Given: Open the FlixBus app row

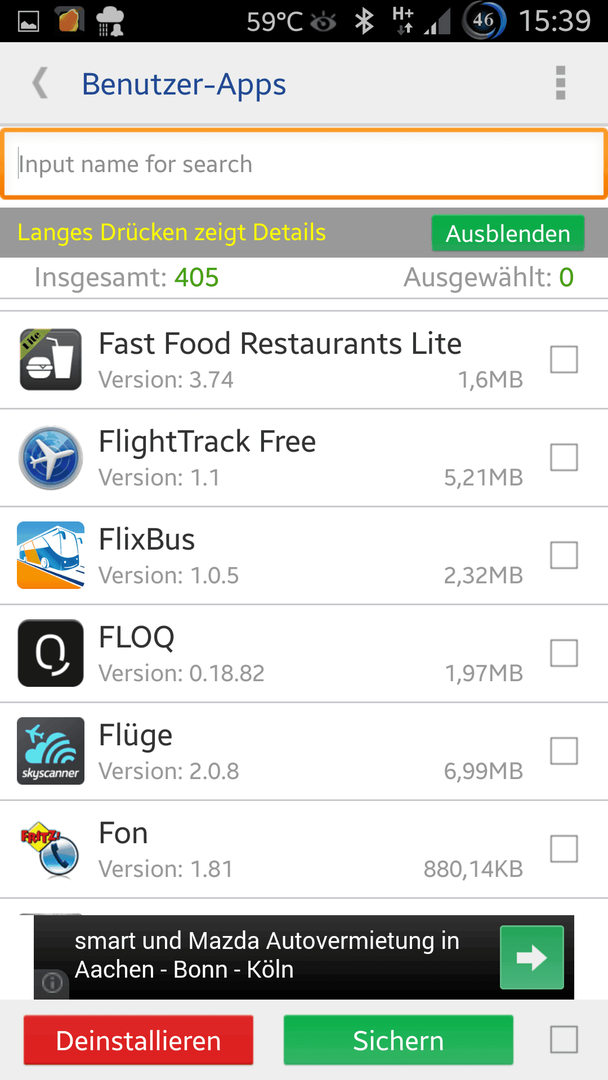Looking at the screenshot, I should (304, 555).
